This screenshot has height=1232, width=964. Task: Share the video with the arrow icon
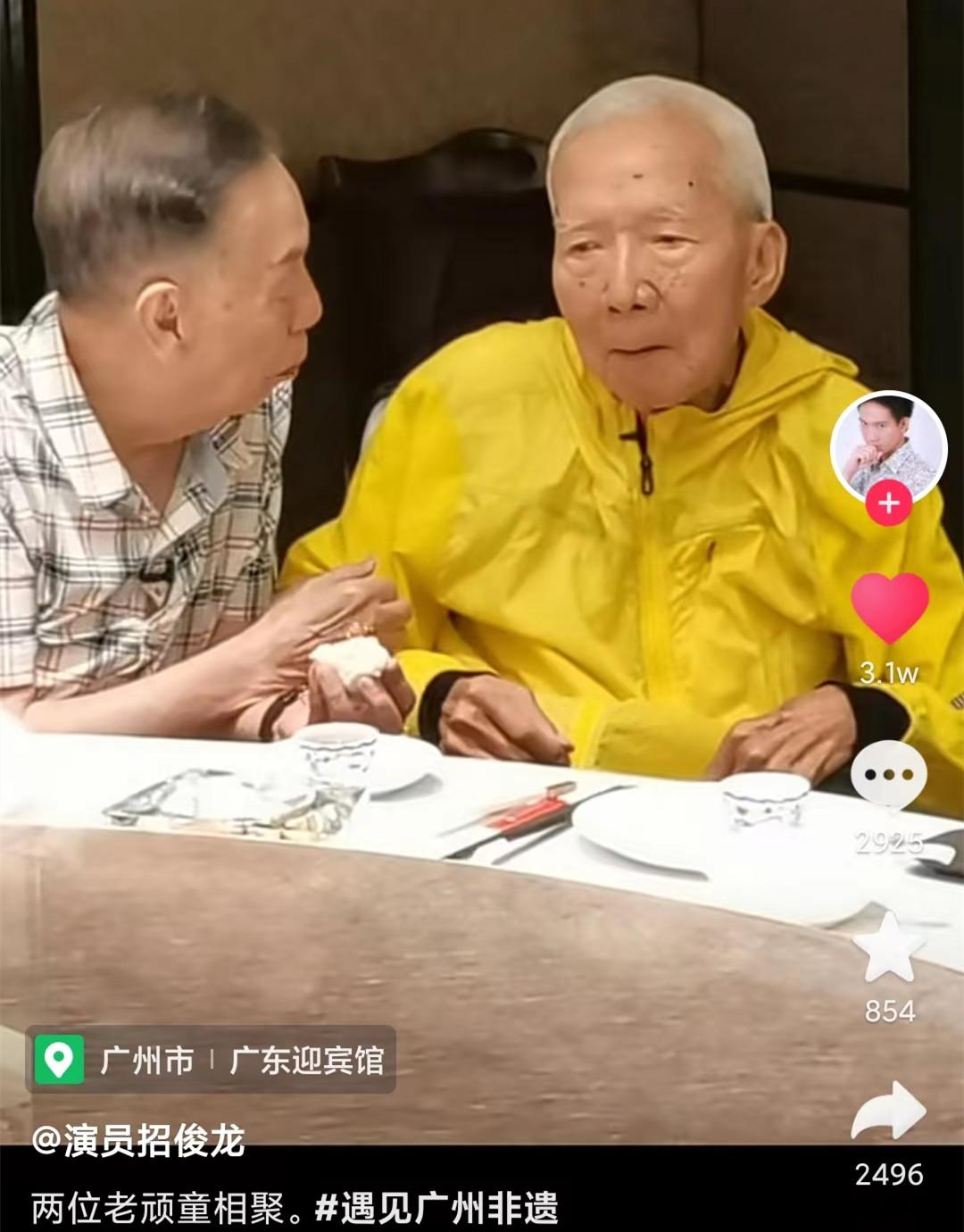(888, 1111)
